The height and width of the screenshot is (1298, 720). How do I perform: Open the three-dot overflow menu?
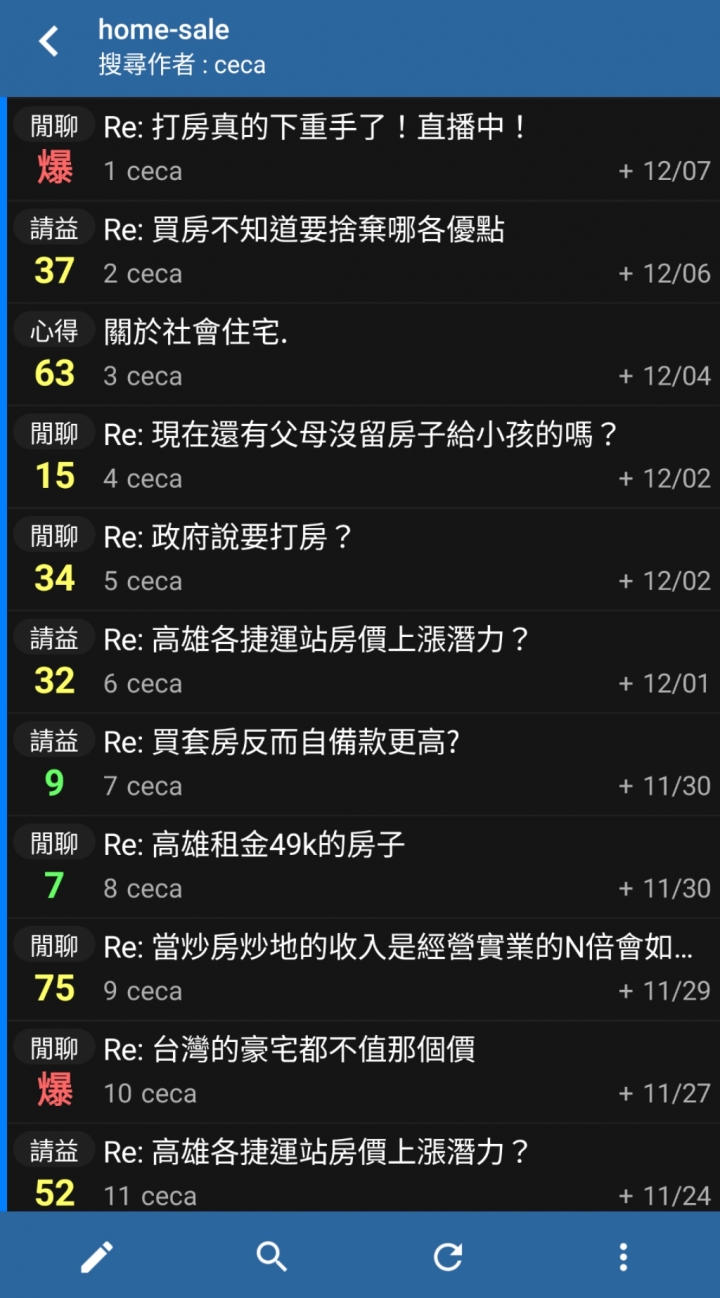623,1256
